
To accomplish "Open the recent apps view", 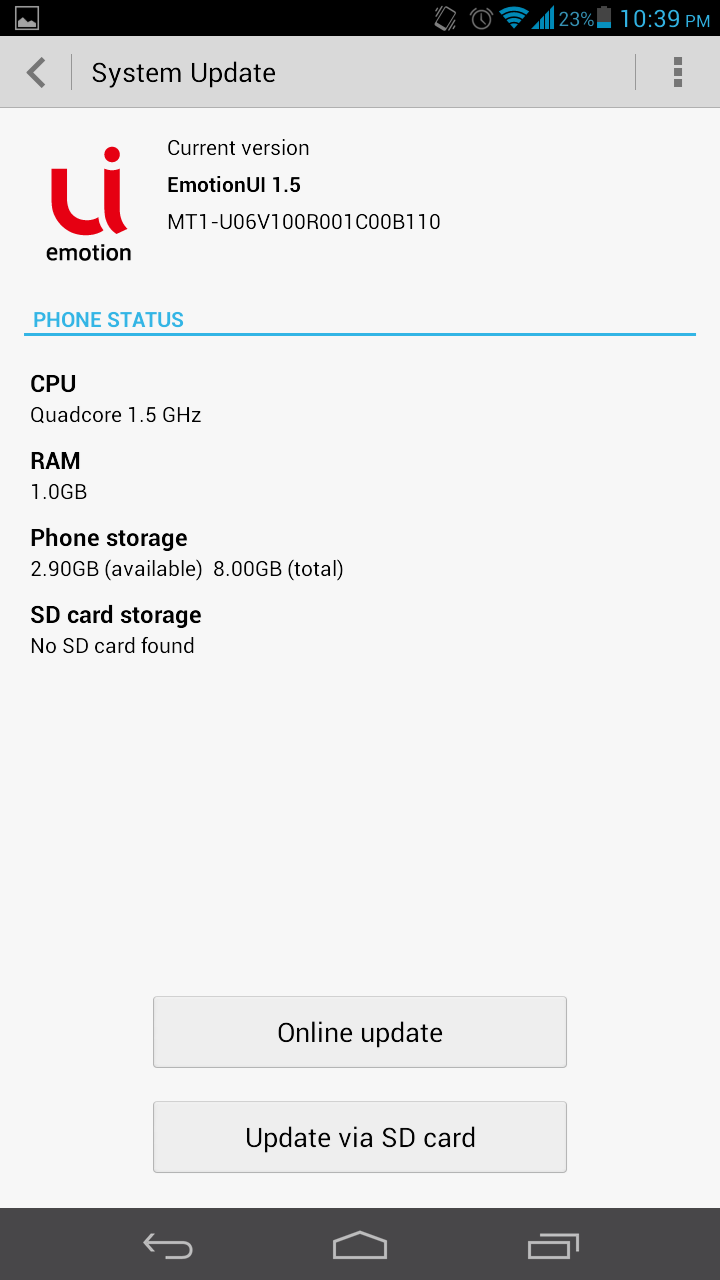I will pyautogui.click(x=552, y=1245).
